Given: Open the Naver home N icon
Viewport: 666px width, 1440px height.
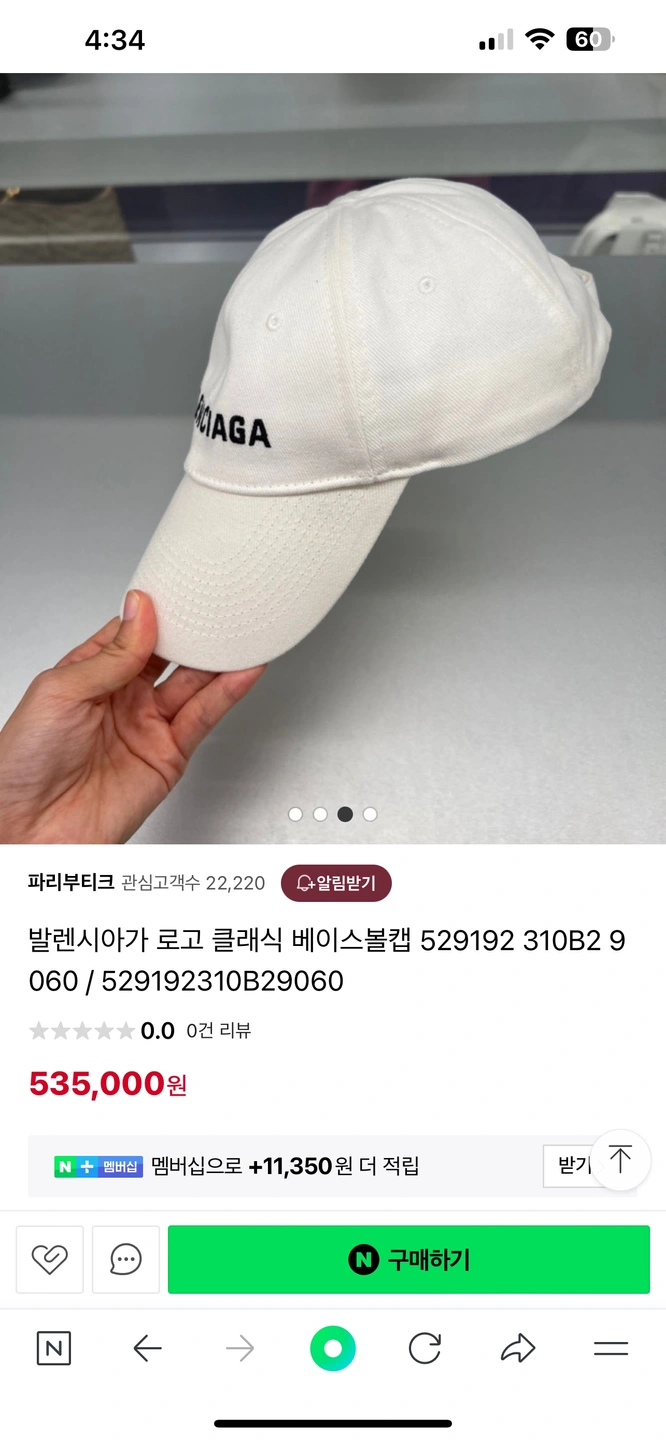Looking at the screenshot, I should tap(54, 1348).
